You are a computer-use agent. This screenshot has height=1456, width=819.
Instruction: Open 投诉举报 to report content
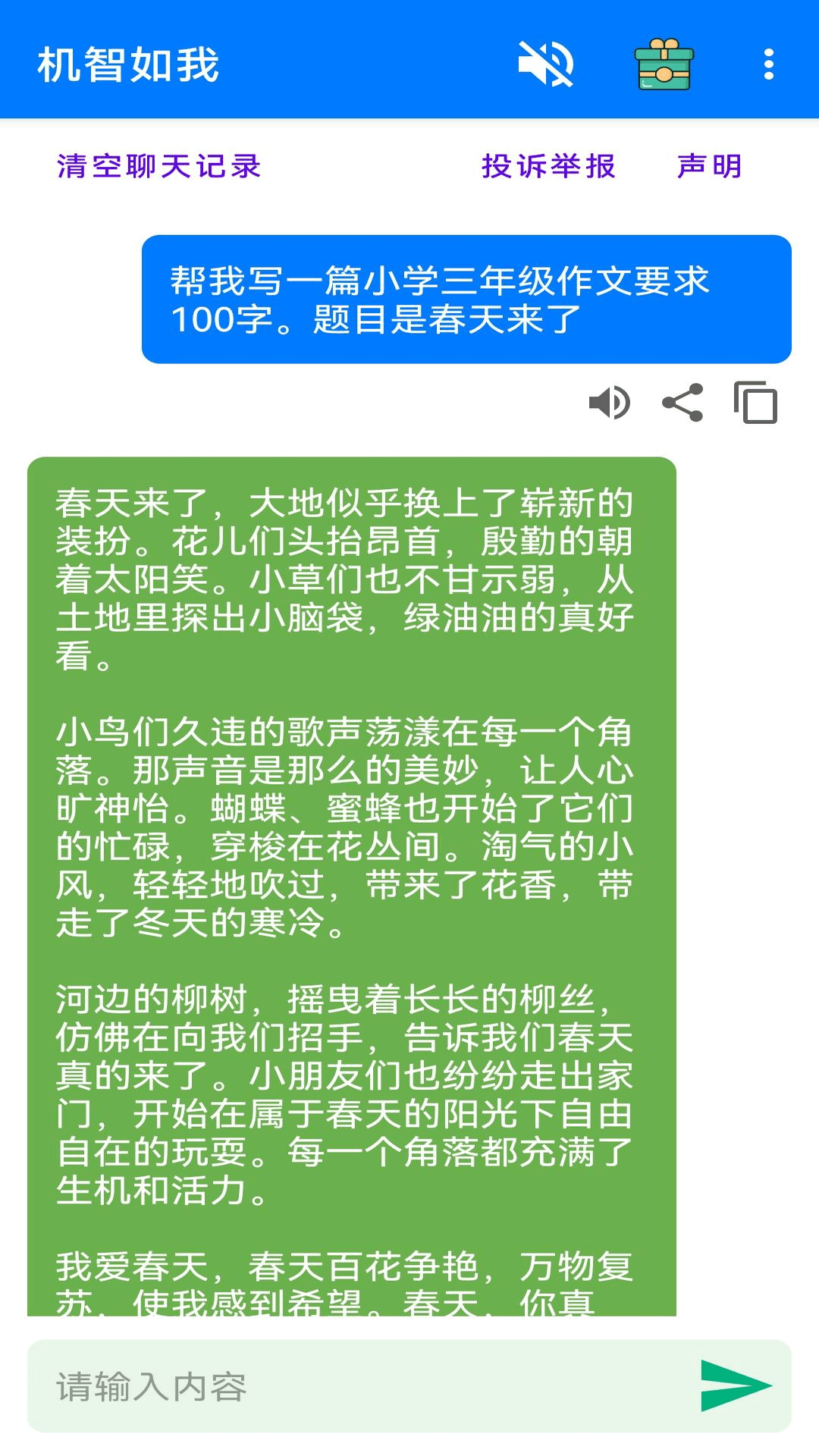pos(548,165)
